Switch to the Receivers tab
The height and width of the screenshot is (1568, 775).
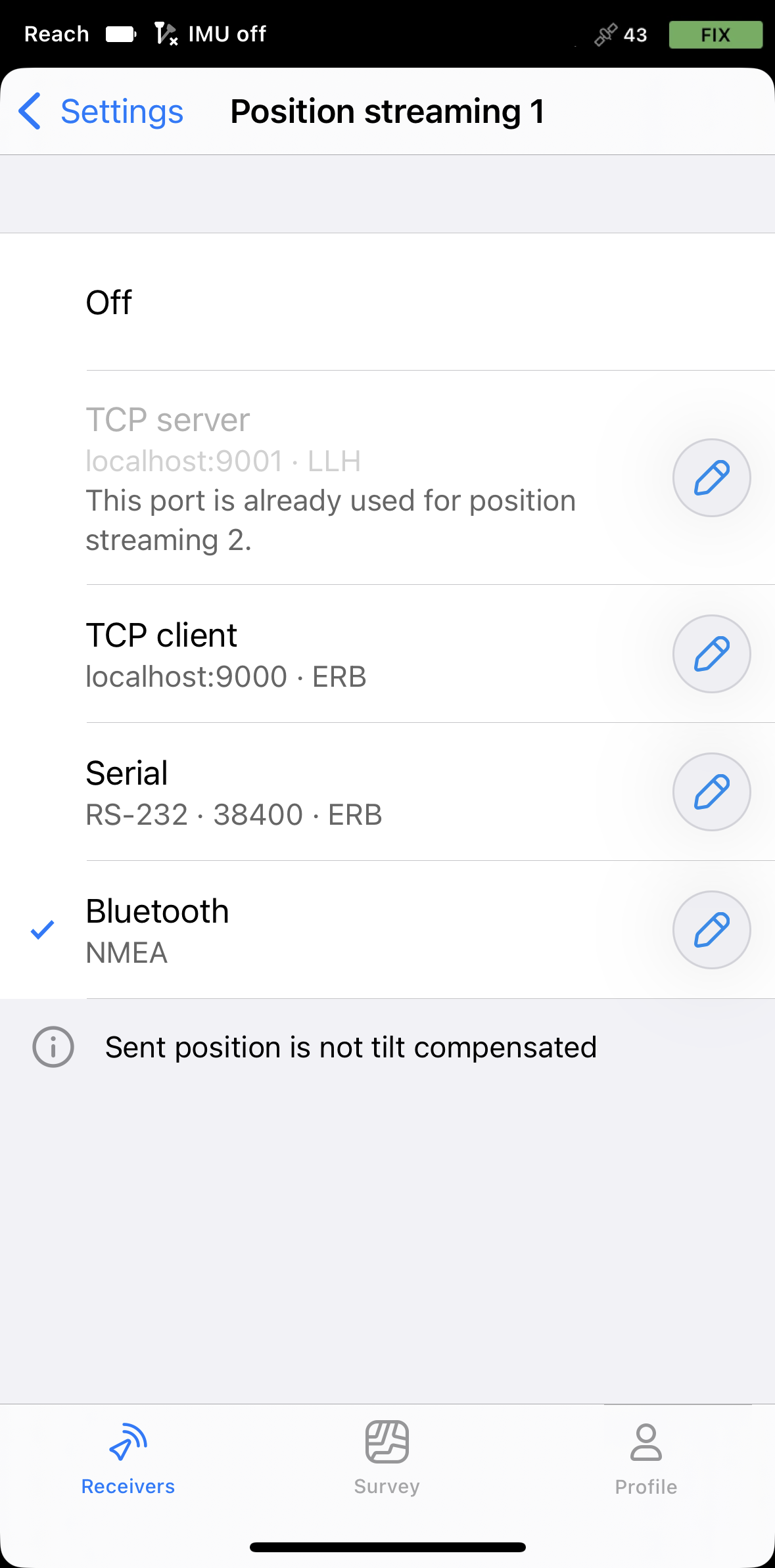coord(128,1459)
